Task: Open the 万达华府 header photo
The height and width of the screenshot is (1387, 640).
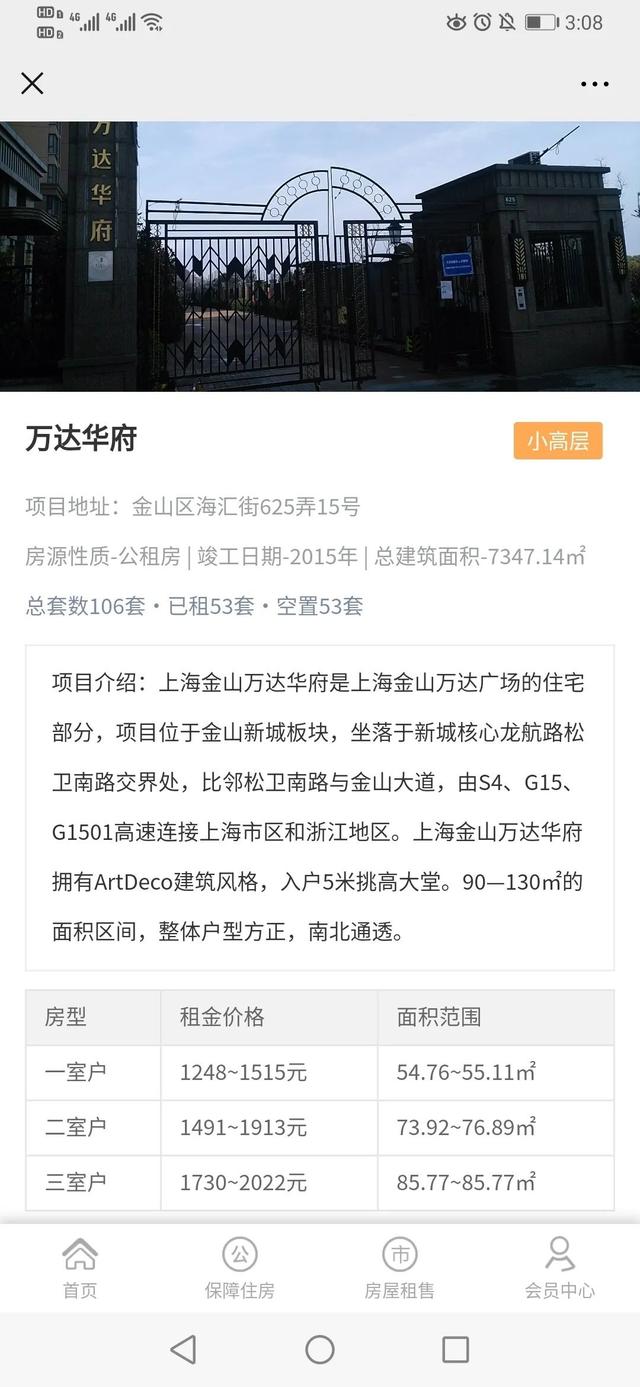Action: point(320,256)
